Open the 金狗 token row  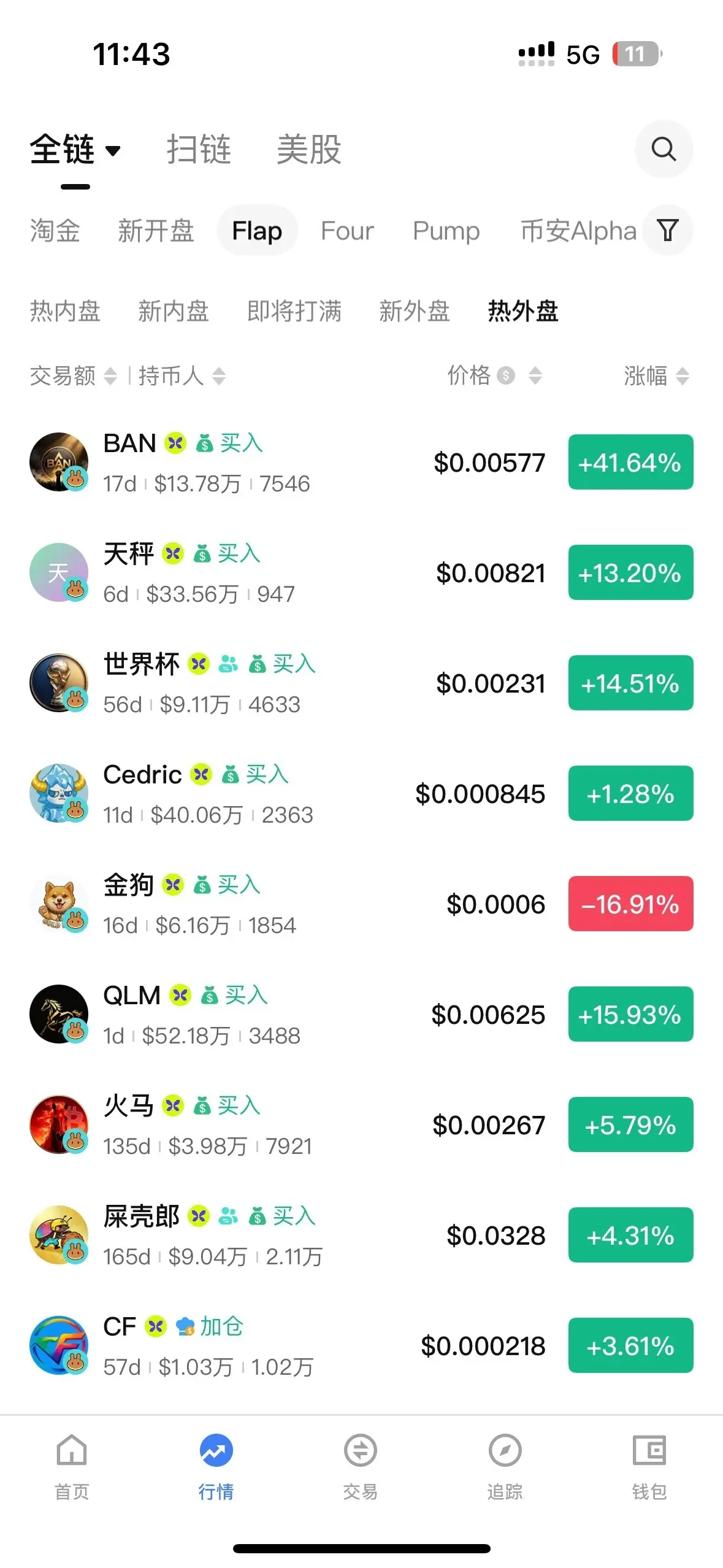coord(361,904)
